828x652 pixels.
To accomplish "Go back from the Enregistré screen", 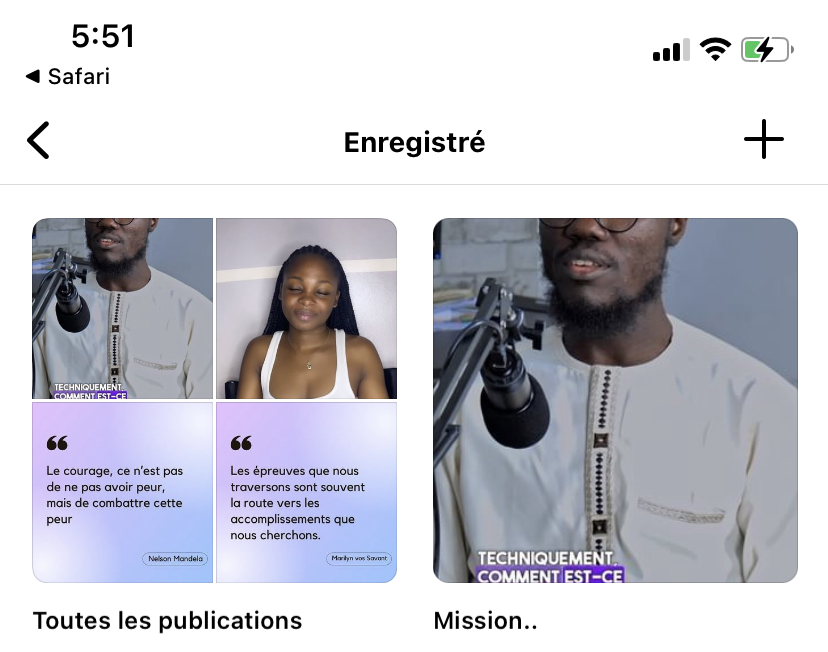I will (38, 140).
